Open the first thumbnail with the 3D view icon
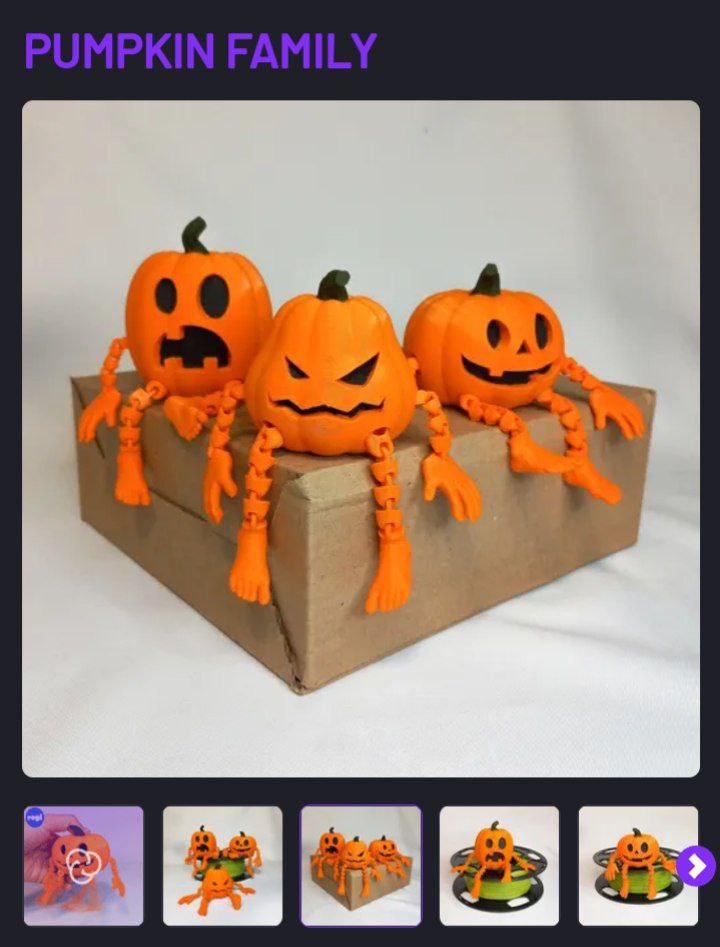Image resolution: width=720 pixels, height=947 pixels. coord(84,865)
